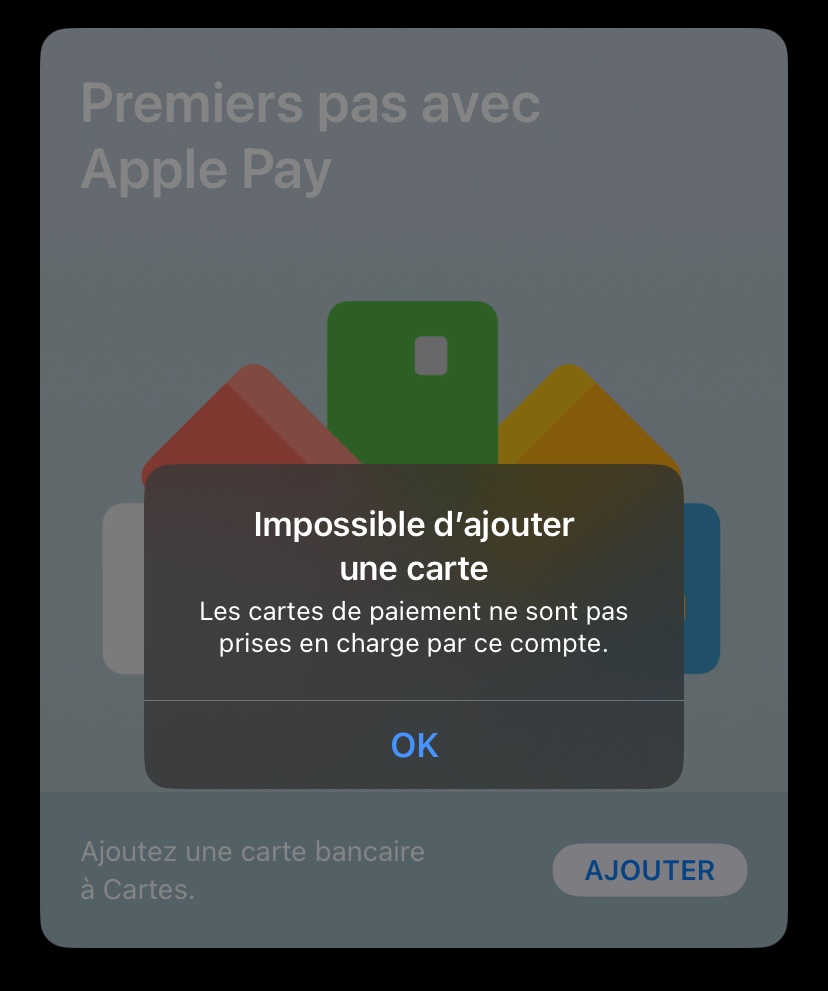This screenshot has height=991, width=828.
Task: Tap the AJOUTER button to add a card
Action: tap(649, 870)
